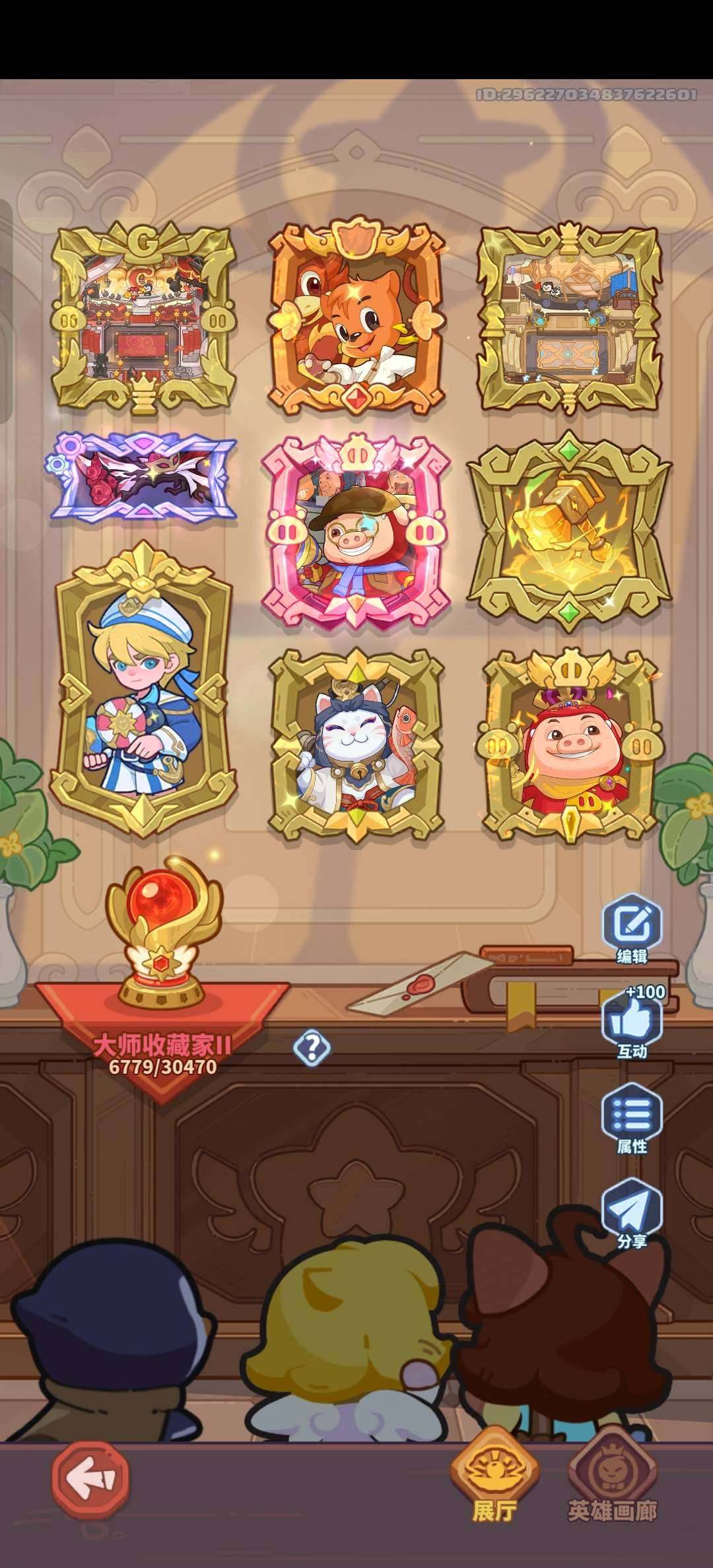Screen dimensions: 713x1568
Task: Open the beige airship scene frame
Action: [569, 317]
